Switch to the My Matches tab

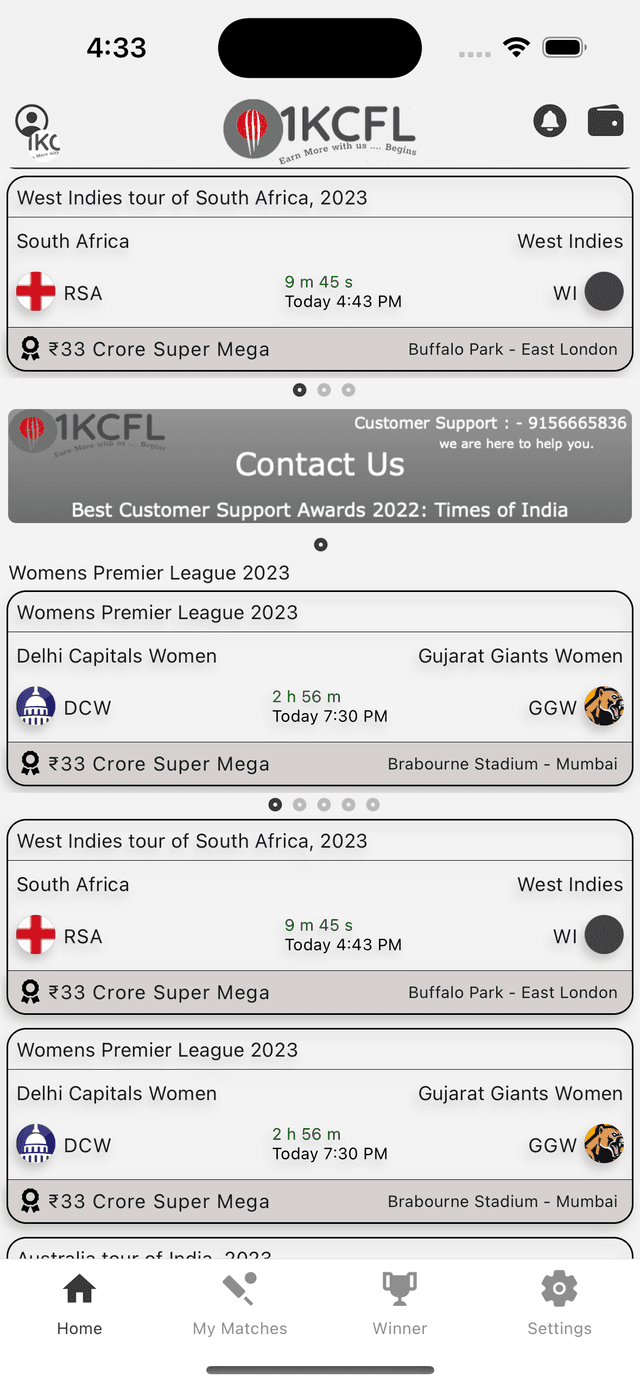(x=240, y=1304)
